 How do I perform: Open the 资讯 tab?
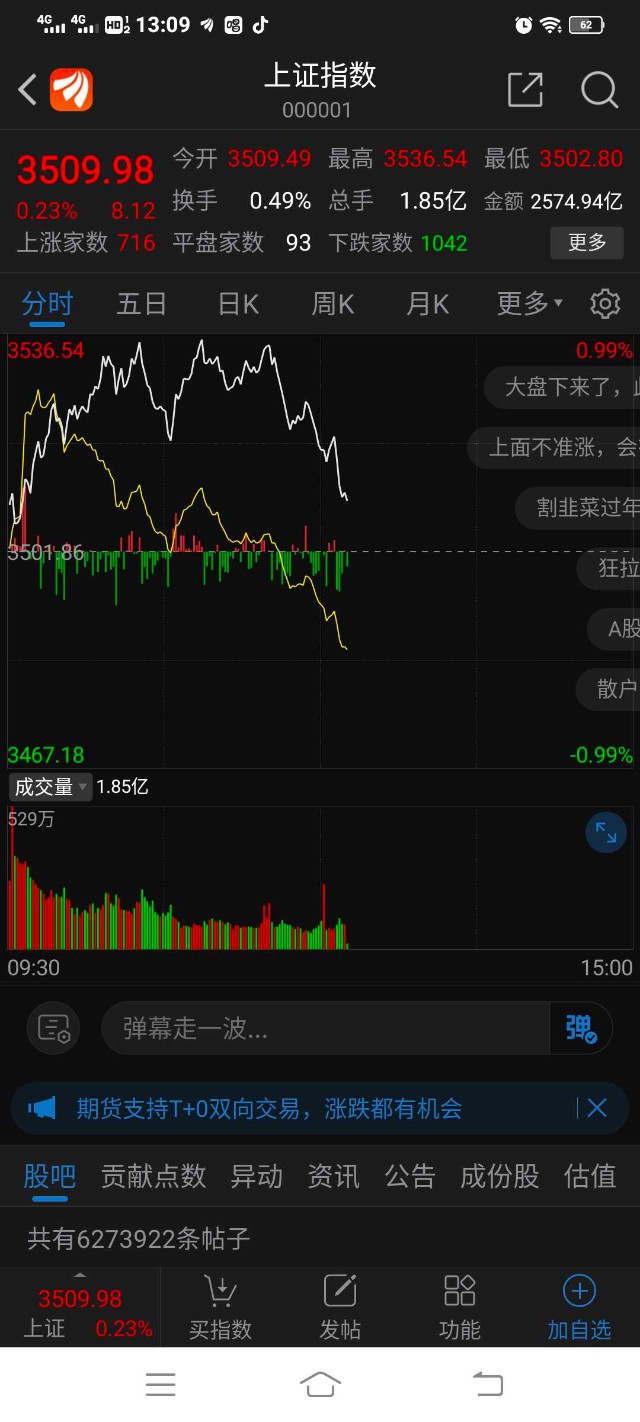coord(333,1176)
